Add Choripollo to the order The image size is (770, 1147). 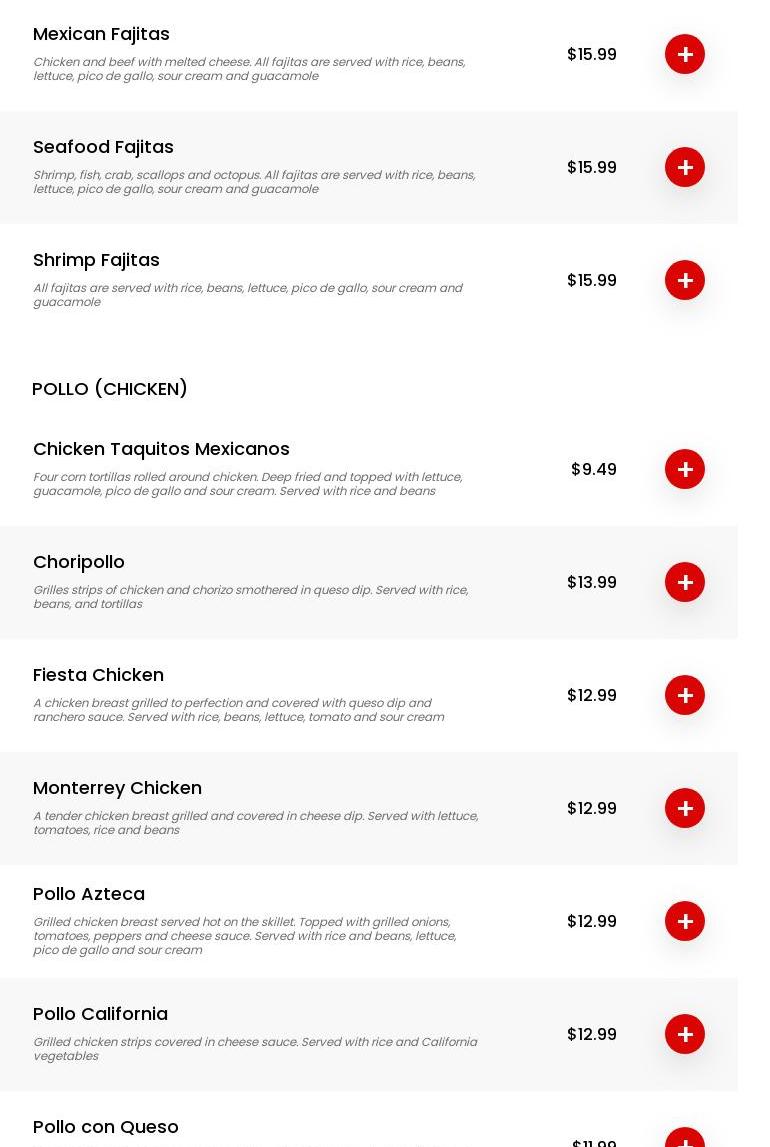[685, 582]
